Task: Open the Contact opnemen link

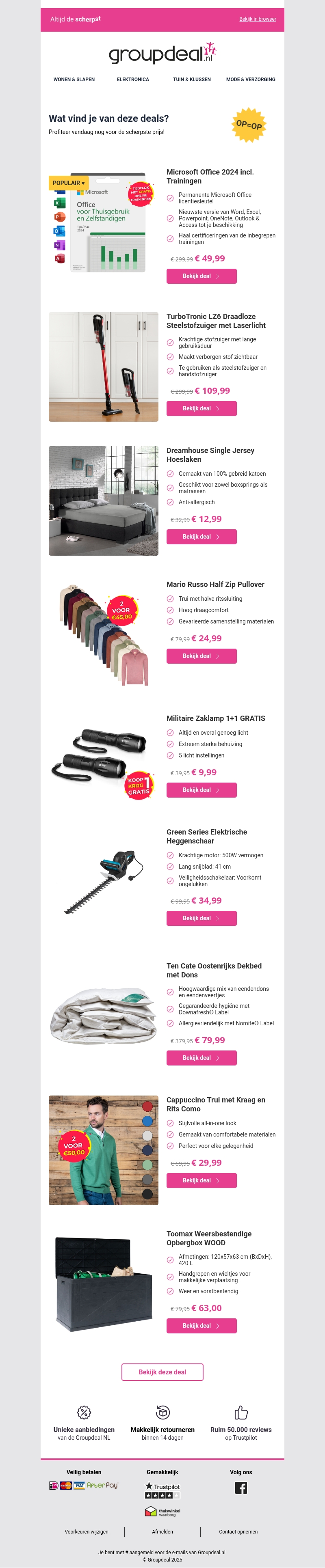Action: coord(238,1531)
